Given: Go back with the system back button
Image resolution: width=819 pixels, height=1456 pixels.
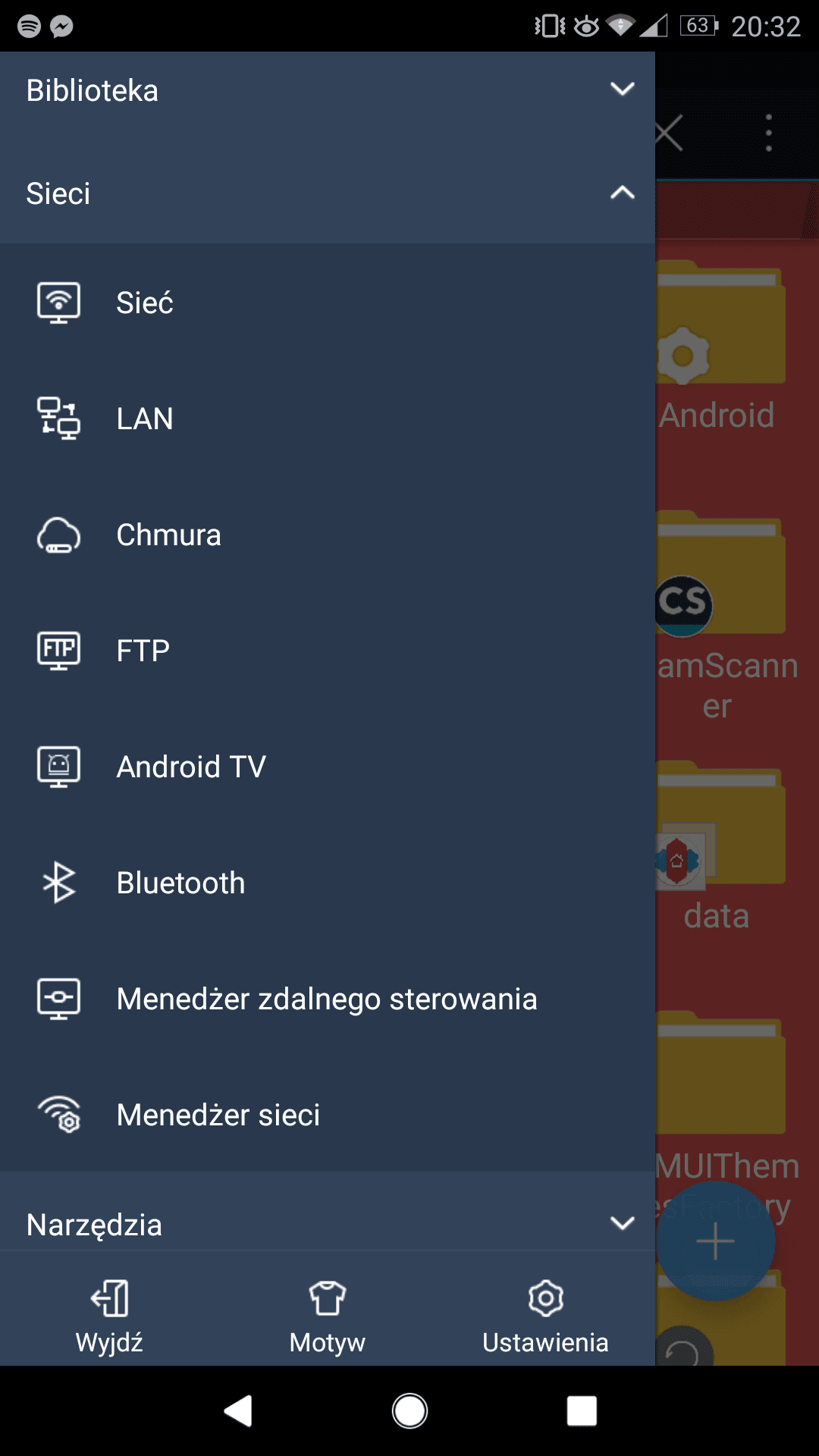Looking at the screenshot, I should 238,1411.
